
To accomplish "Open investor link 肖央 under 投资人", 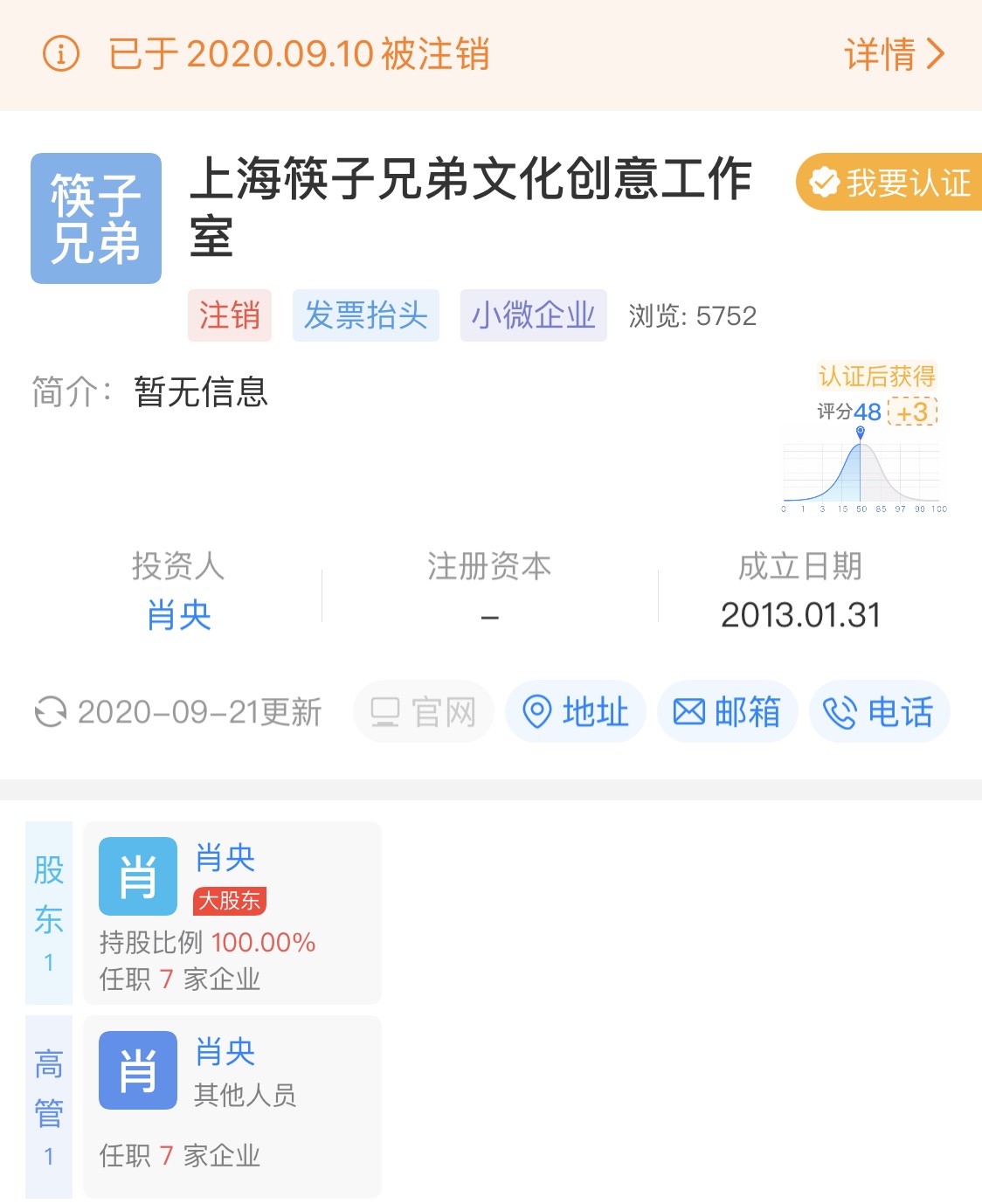I will 178,616.
